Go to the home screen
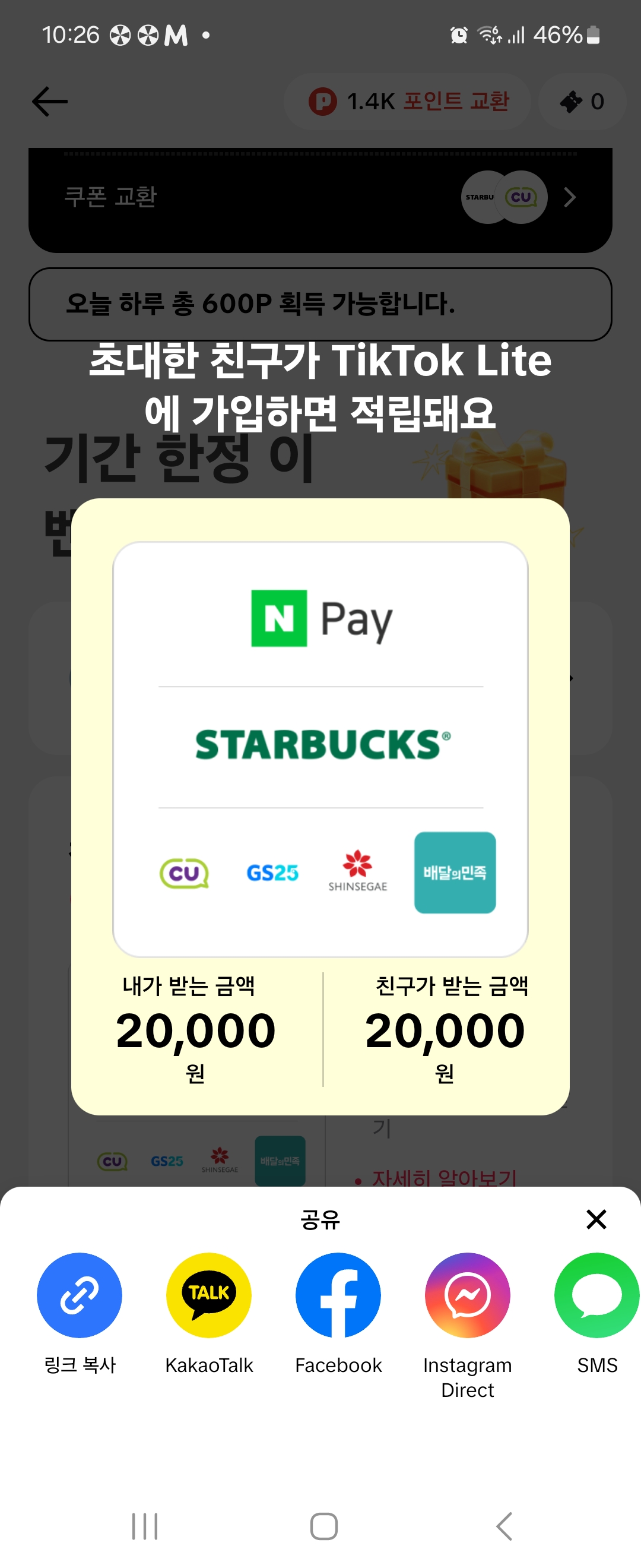641x1568 pixels. 323,1526
